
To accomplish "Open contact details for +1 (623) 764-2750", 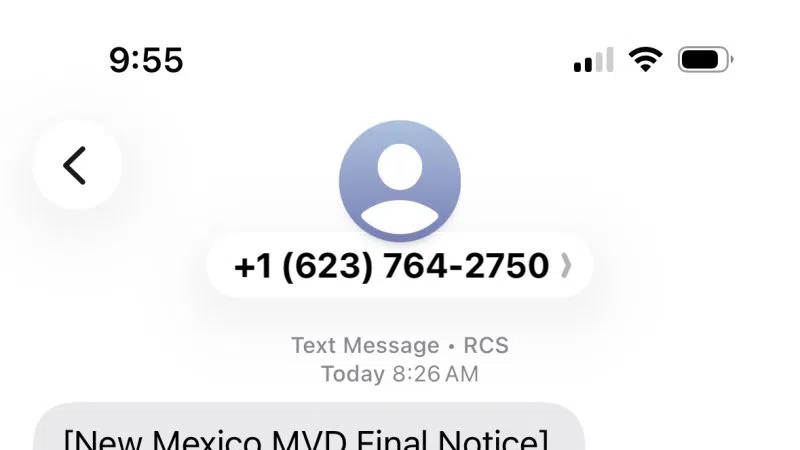I will coord(400,266).
